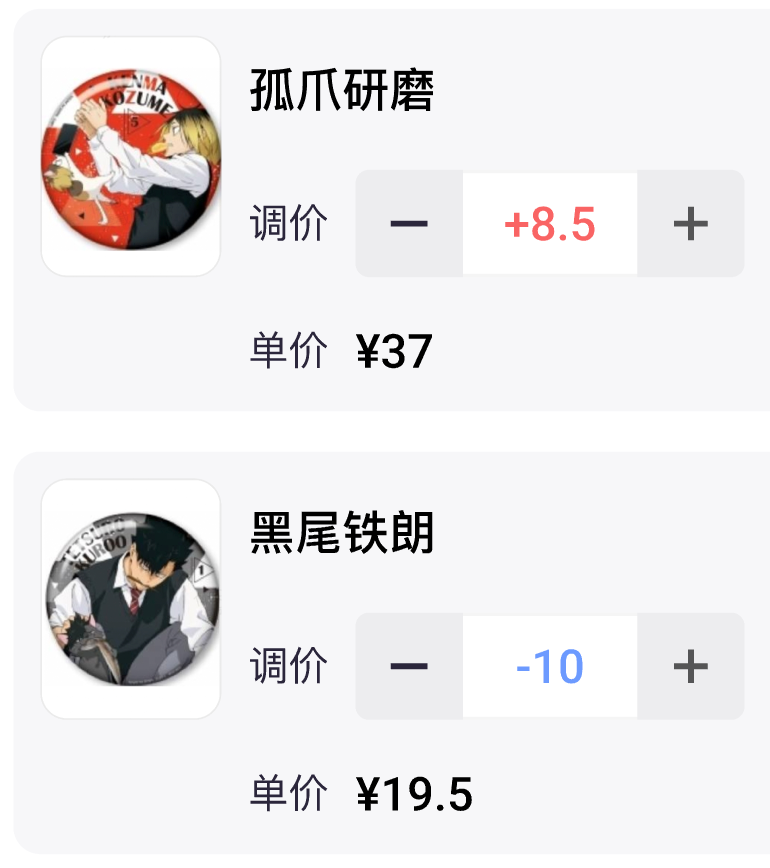Open the 黑尾铁朗 badge image
Screen dimensions: 770x868
click(131, 599)
